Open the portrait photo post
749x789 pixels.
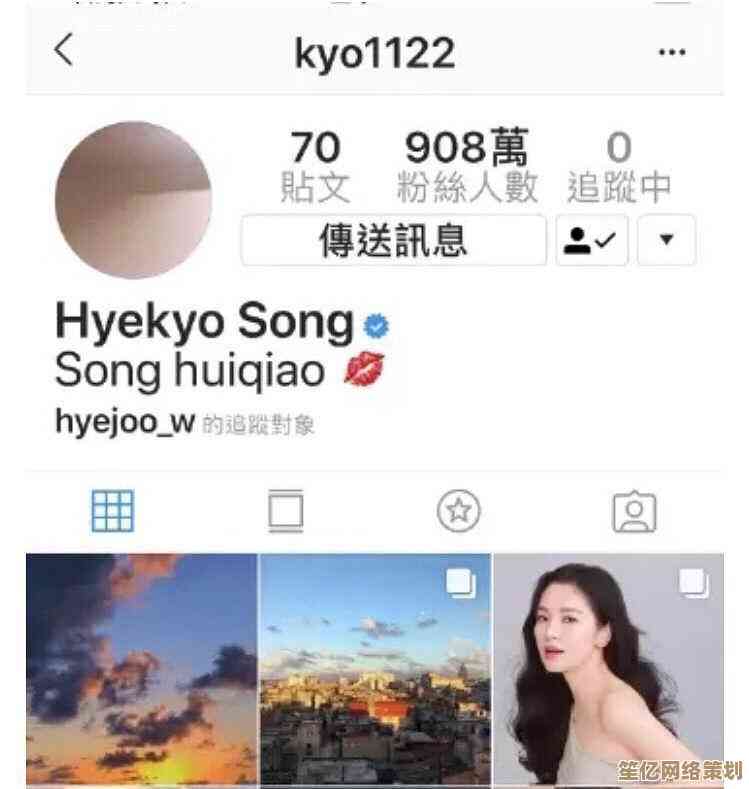click(608, 668)
